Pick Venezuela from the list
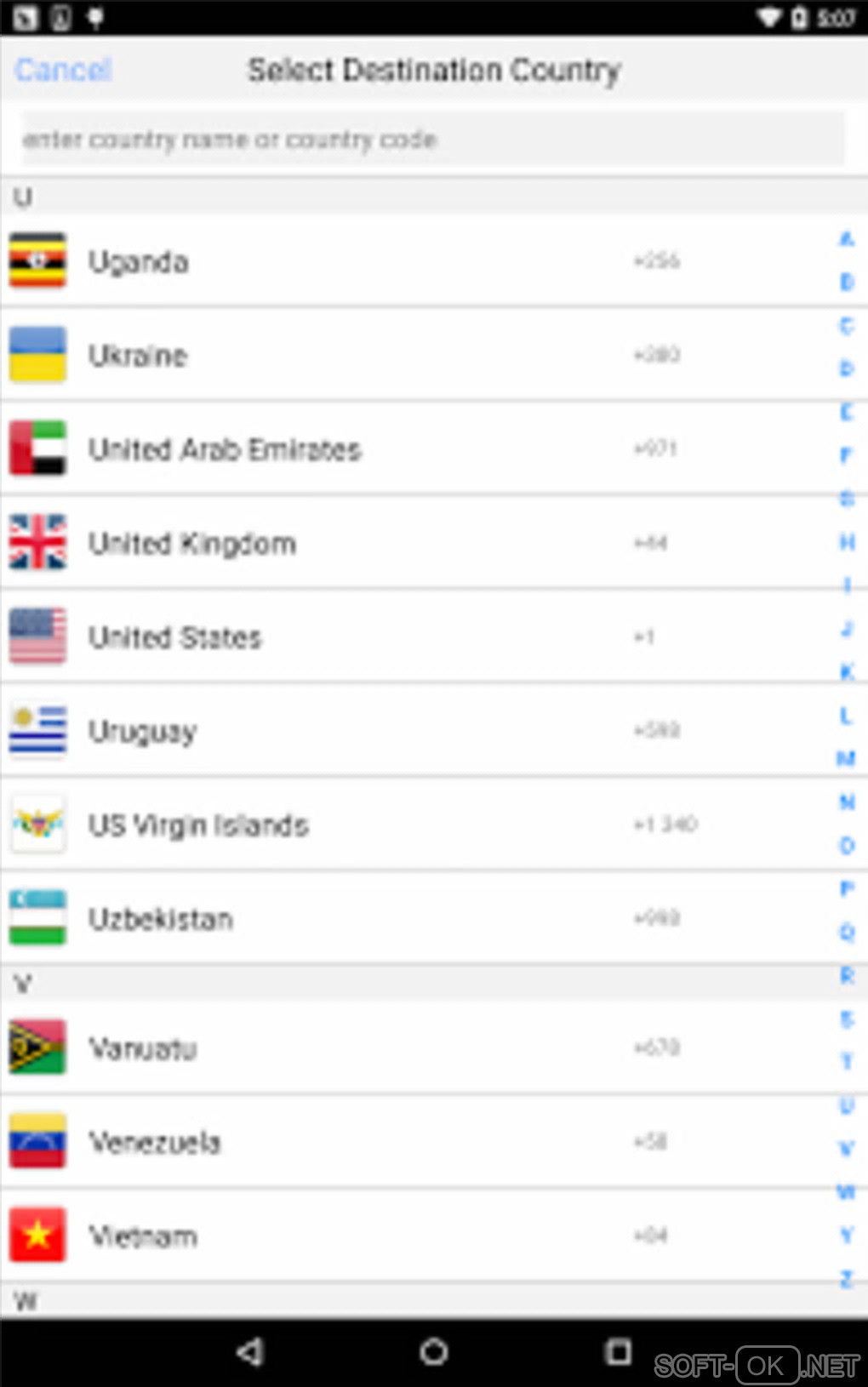The width and height of the screenshot is (868, 1387). pos(340,1141)
